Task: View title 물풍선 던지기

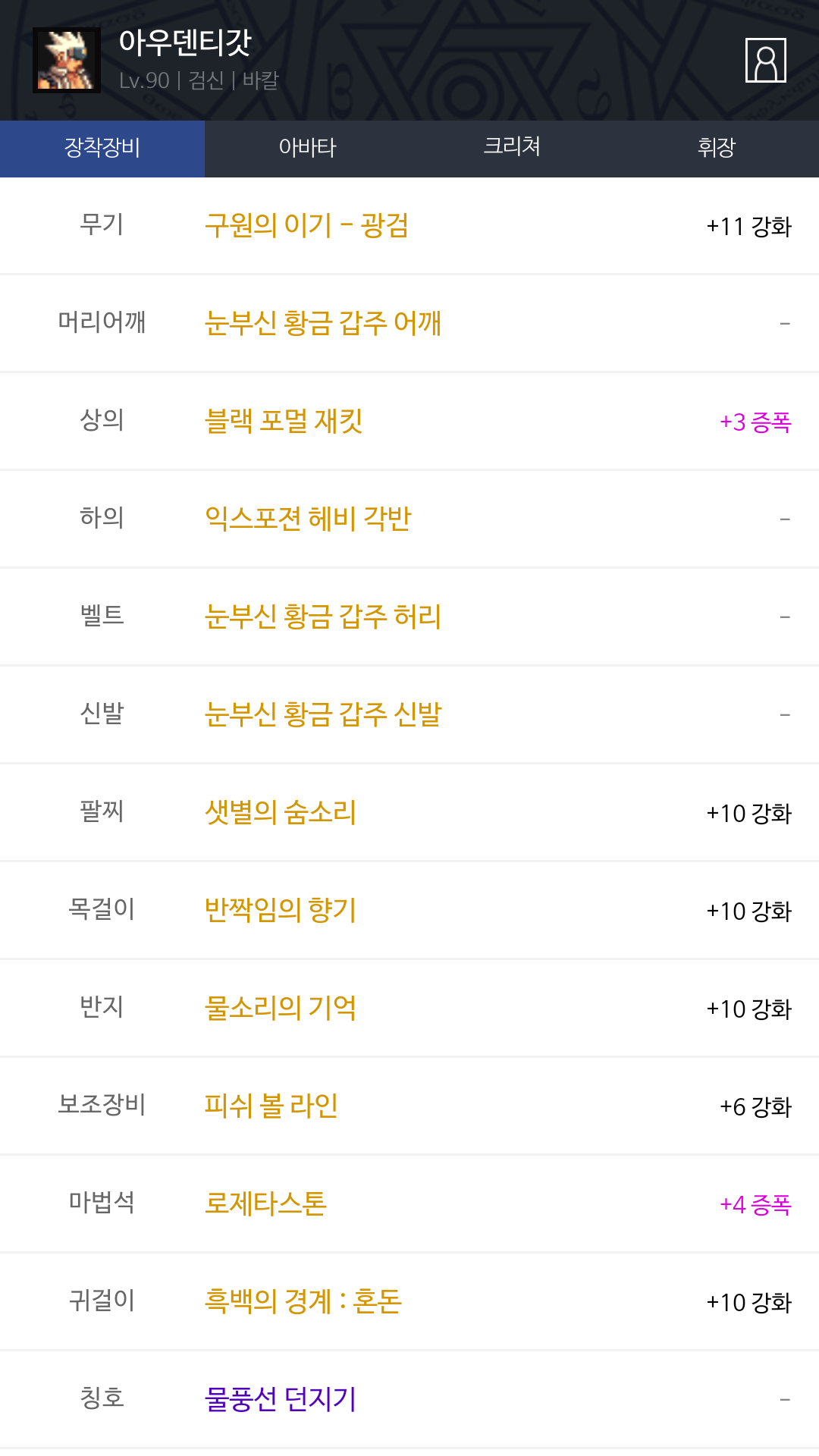Action: coord(281,1399)
